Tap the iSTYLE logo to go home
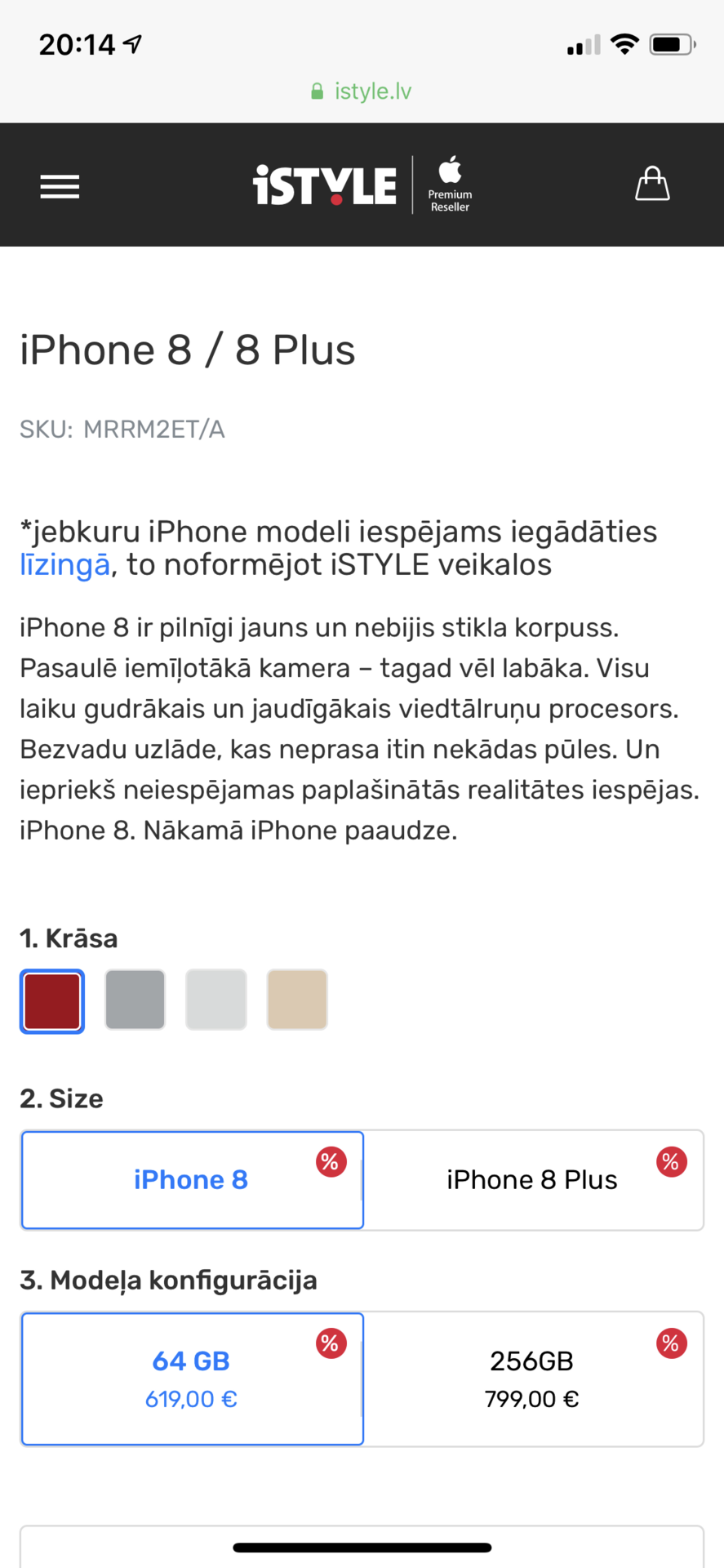724x1568 pixels. pos(325,185)
